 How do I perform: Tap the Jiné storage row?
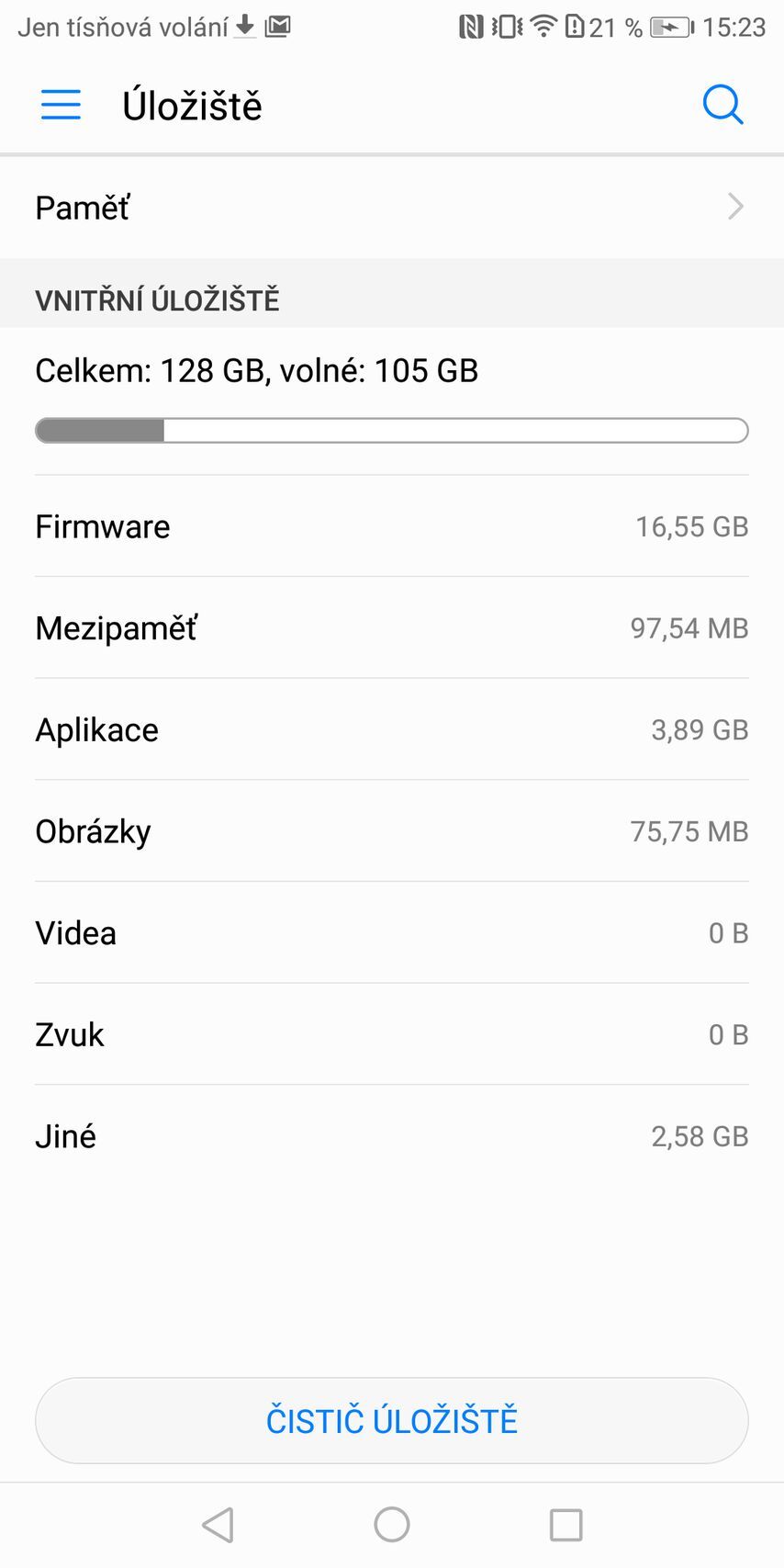[392, 1135]
